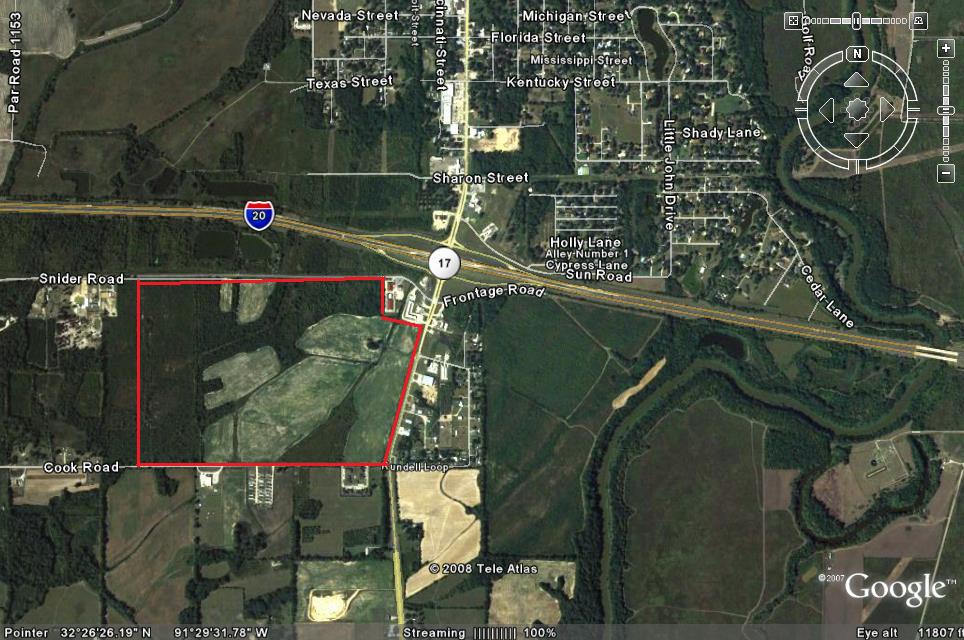Screen dimensions: 964x640
Task: Tap the center joystick of the compass
Action: [857, 109]
